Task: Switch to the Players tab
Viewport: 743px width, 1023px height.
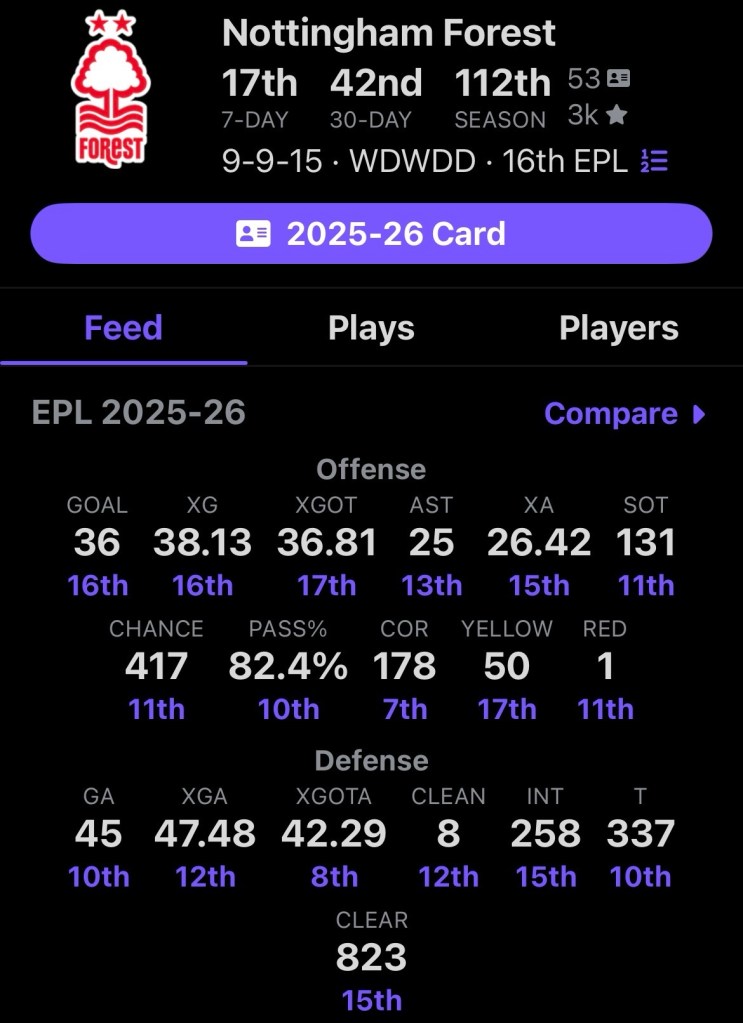Action: click(618, 328)
